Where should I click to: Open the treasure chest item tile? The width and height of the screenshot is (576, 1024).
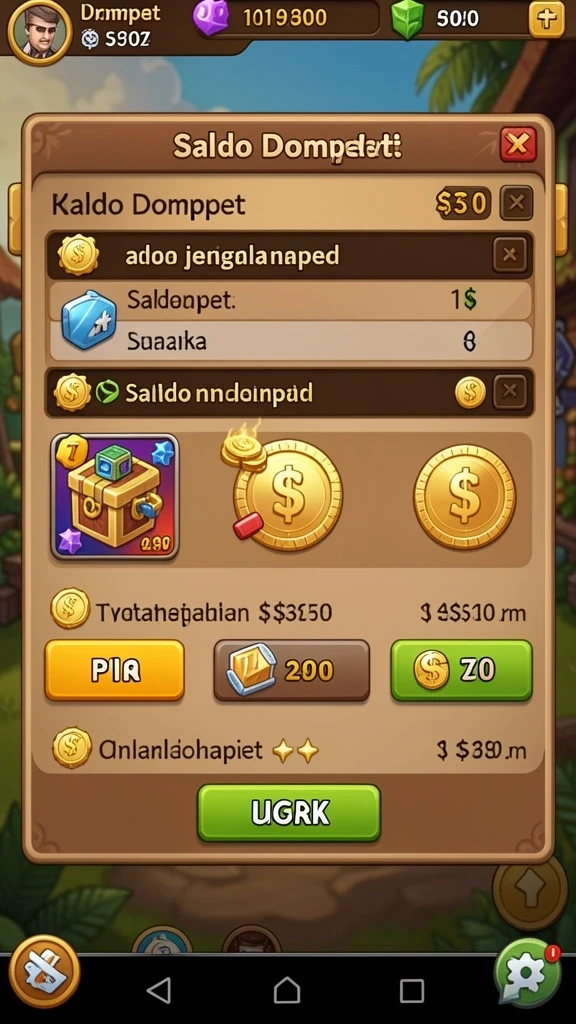(115, 497)
